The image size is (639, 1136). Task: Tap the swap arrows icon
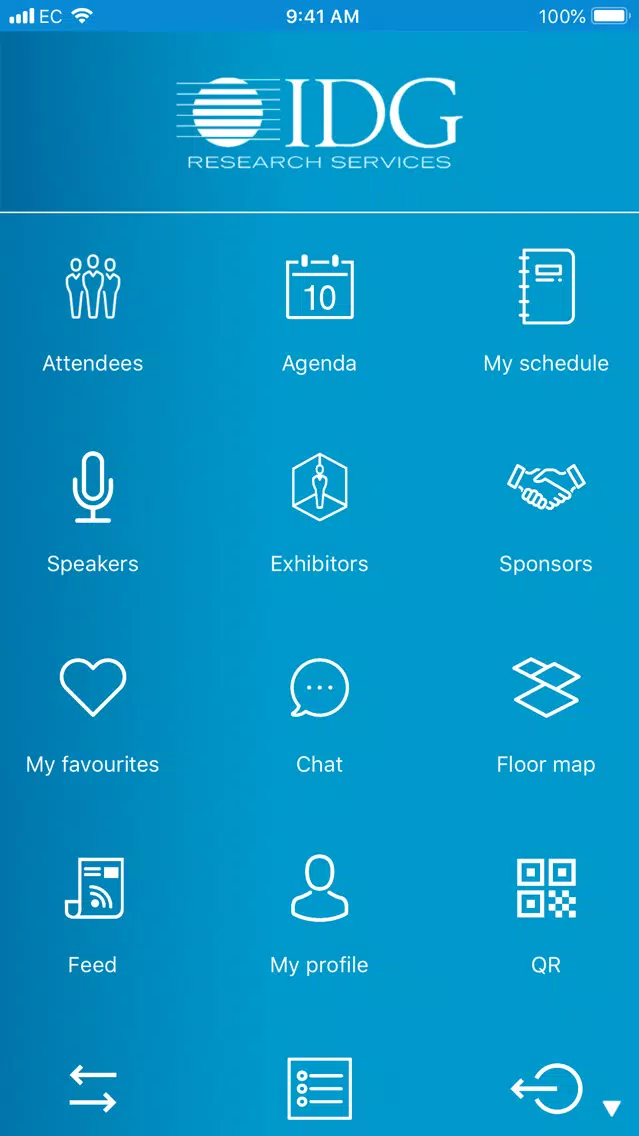pyautogui.click(x=93, y=1088)
